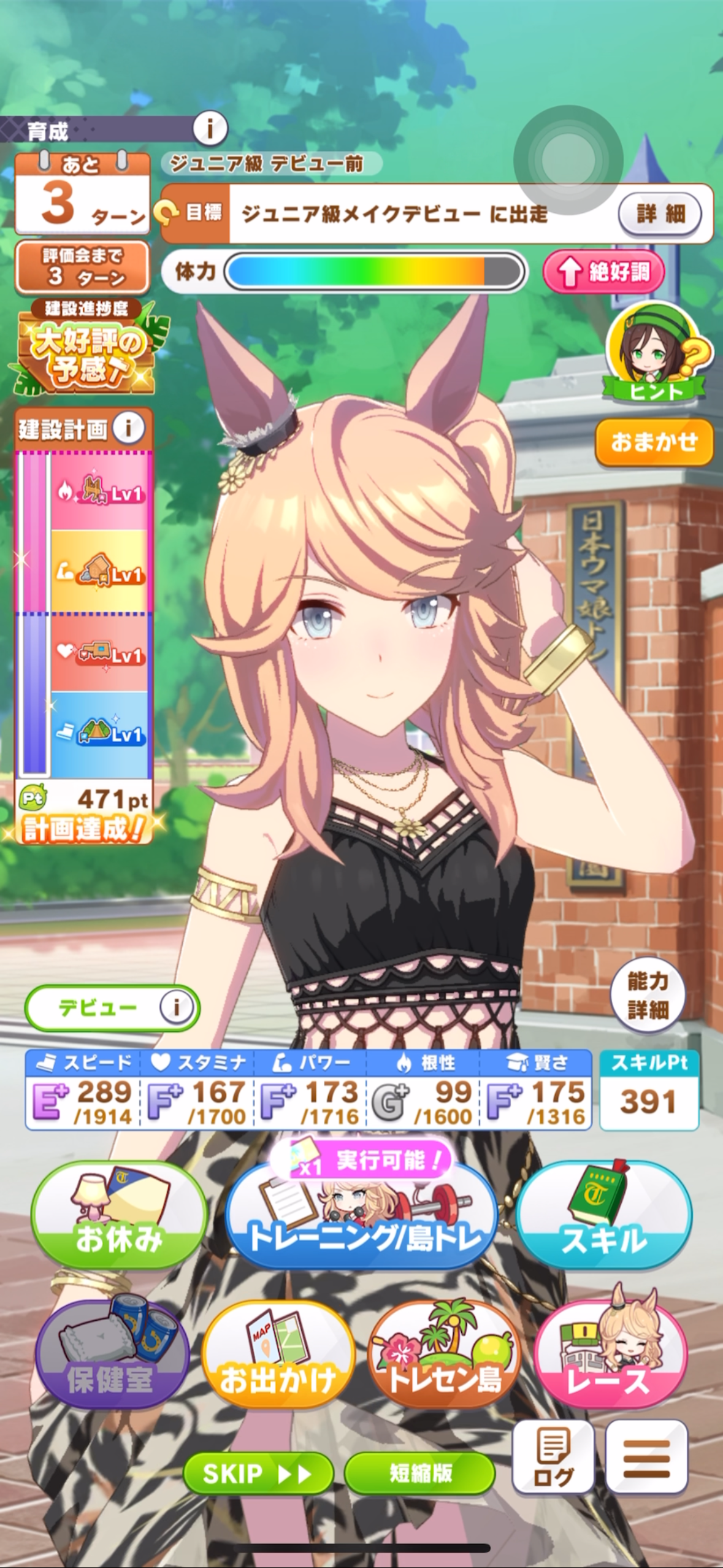Tap the 絶好調 mood indicator

pyautogui.click(x=603, y=271)
